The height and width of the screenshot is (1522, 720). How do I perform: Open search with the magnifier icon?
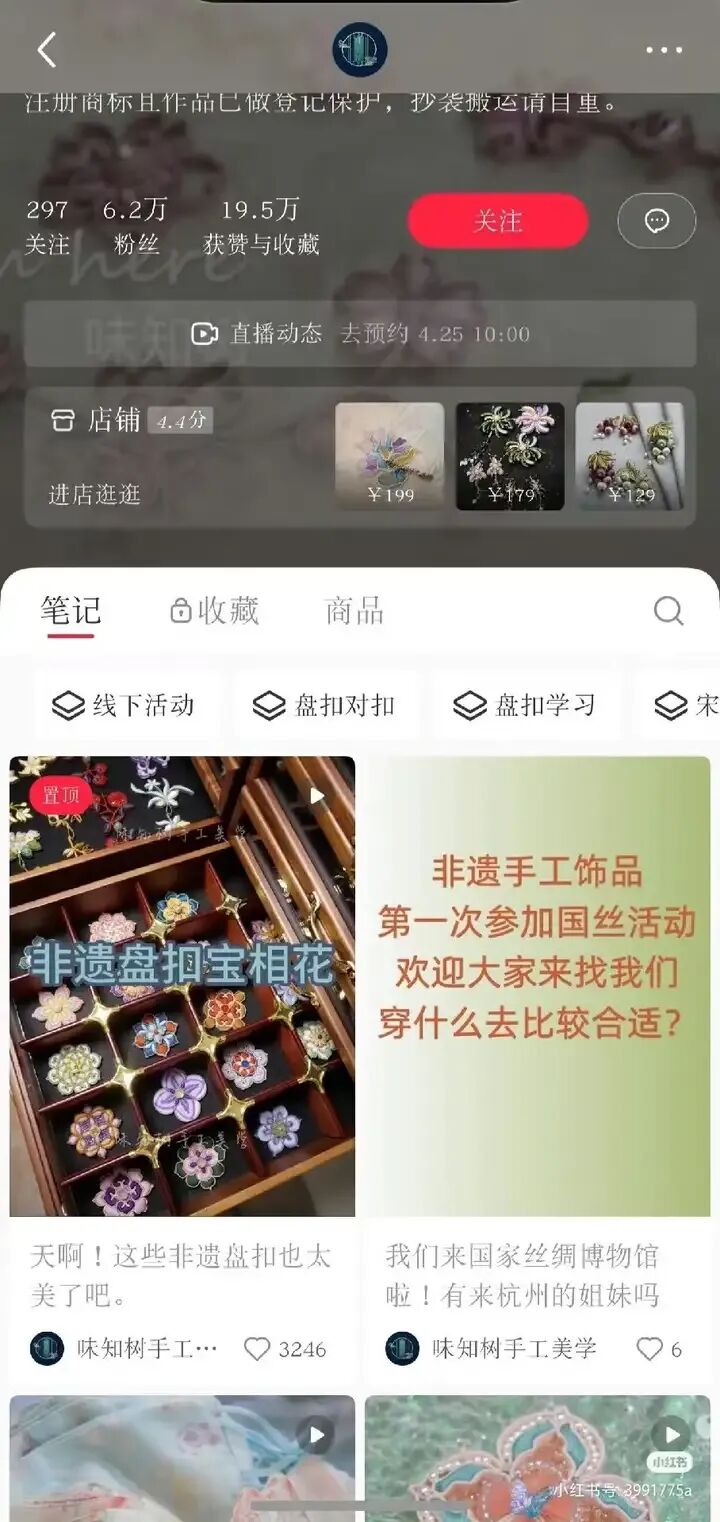point(667,611)
